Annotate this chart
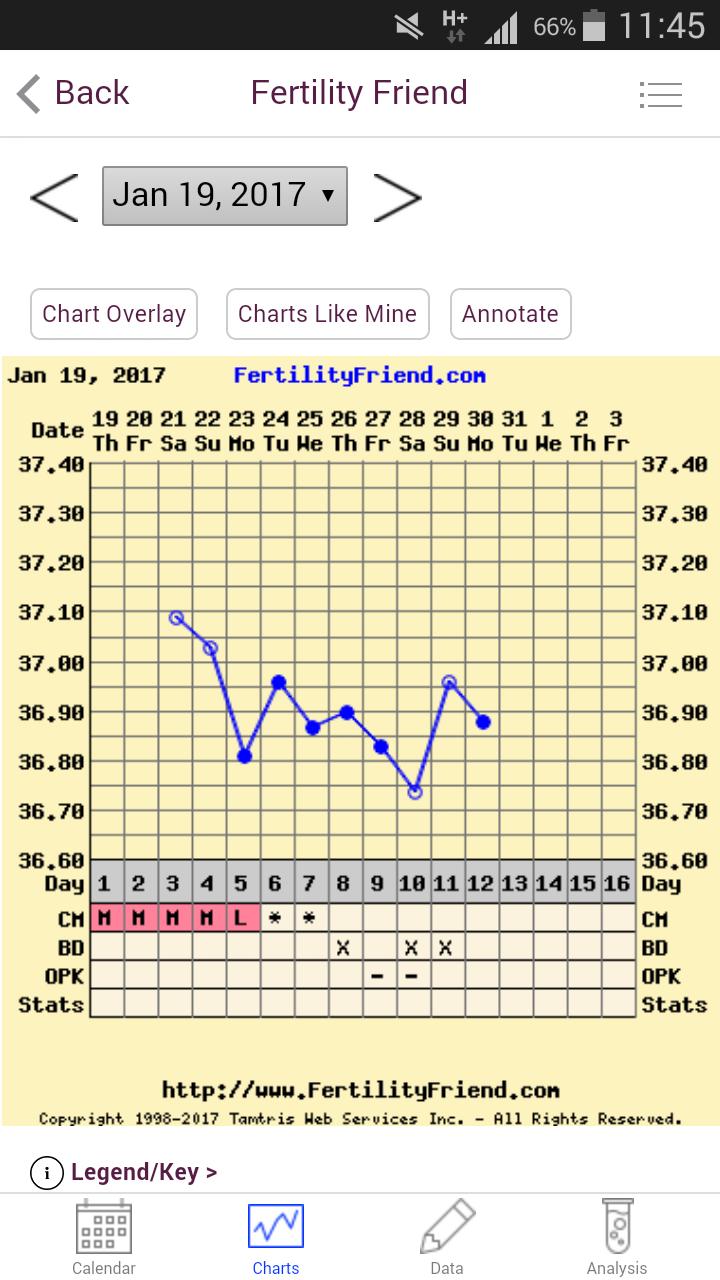Viewport: 720px width, 1280px height. click(510, 314)
